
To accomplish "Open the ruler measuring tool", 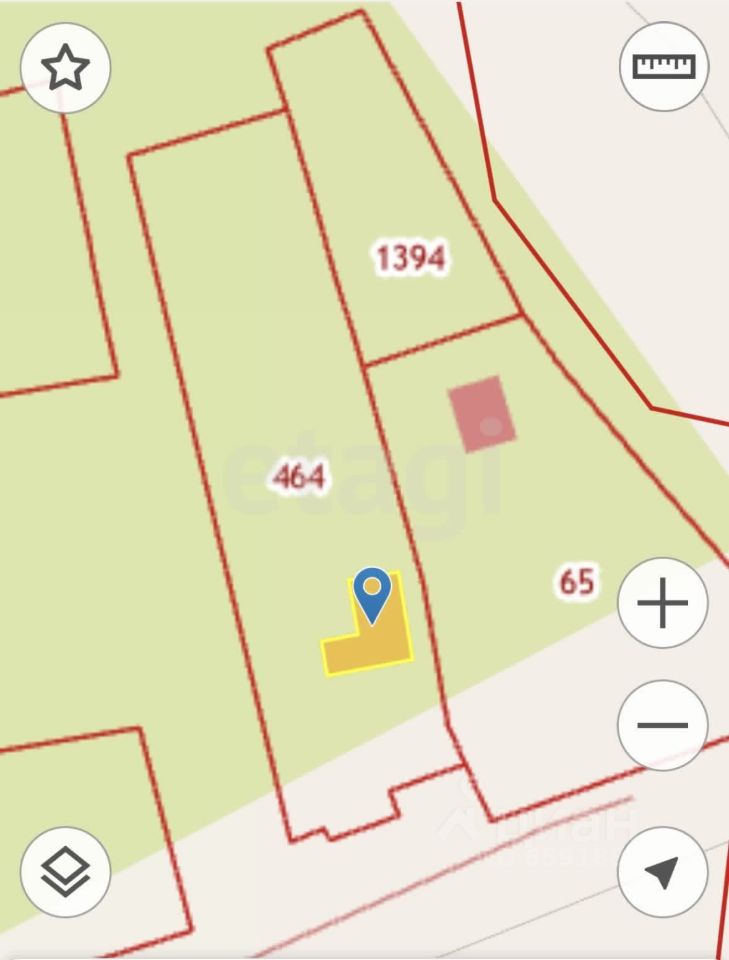I will pos(664,67).
